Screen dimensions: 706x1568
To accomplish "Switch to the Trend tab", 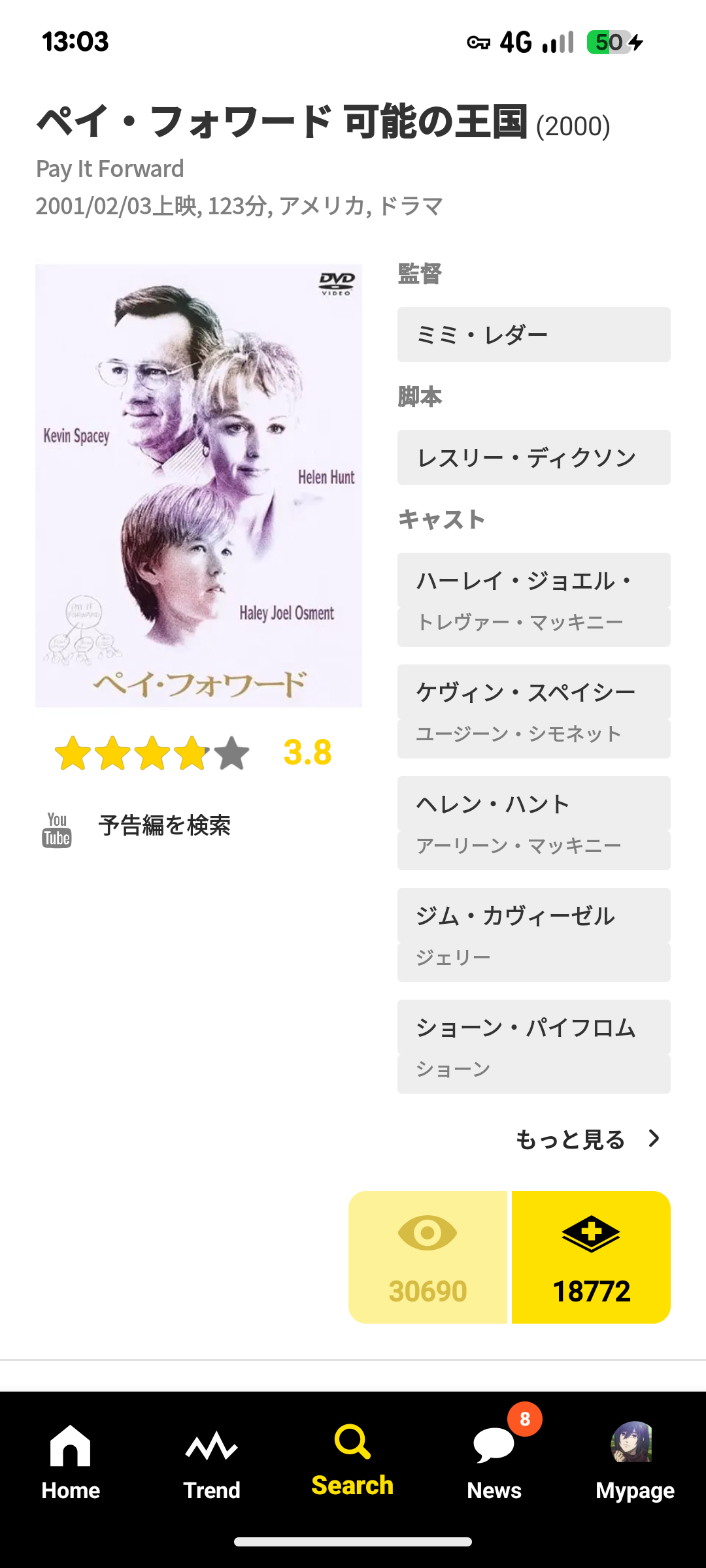I will click(212, 1462).
